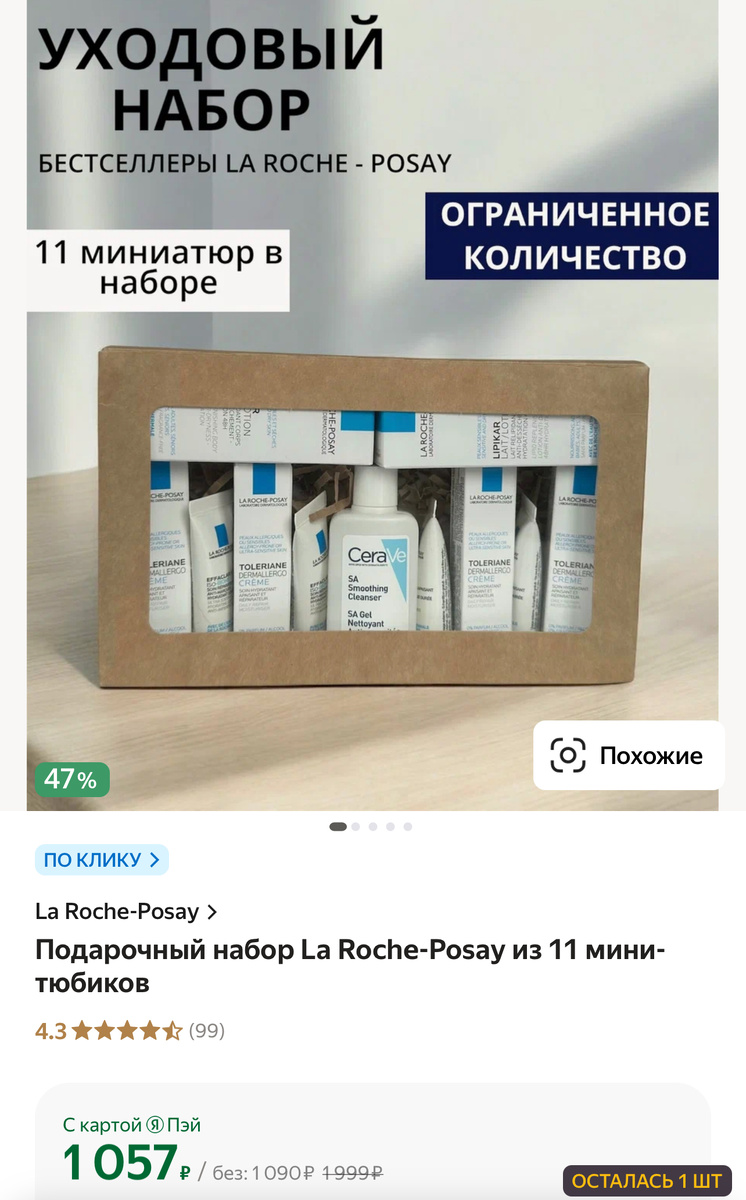Image resolution: width=746 pixels, height=1200 pixels.
Task: Open the La Roche-Posay brand page
Action: click(x=126, y=911)
